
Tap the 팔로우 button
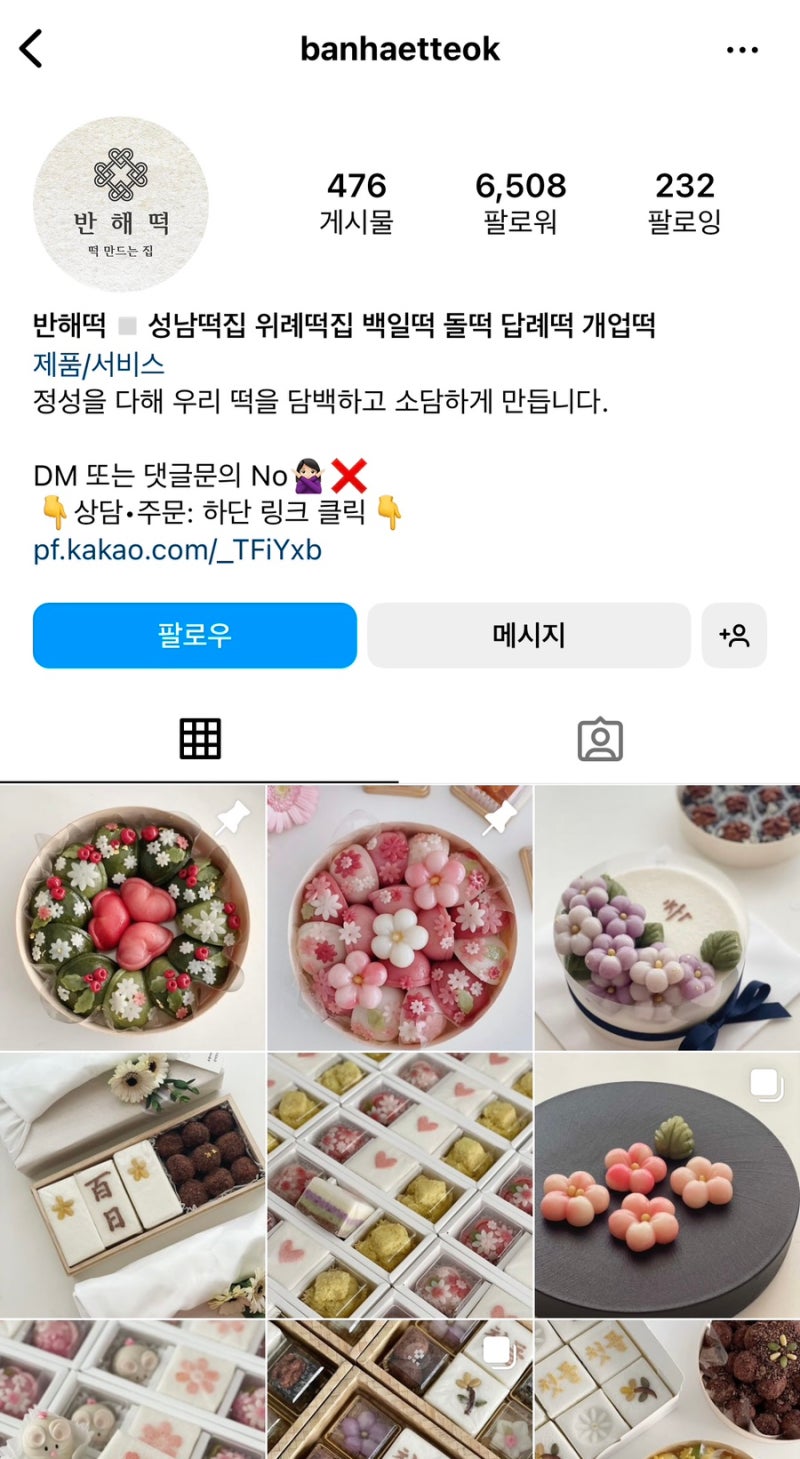(x=194, y=635)
